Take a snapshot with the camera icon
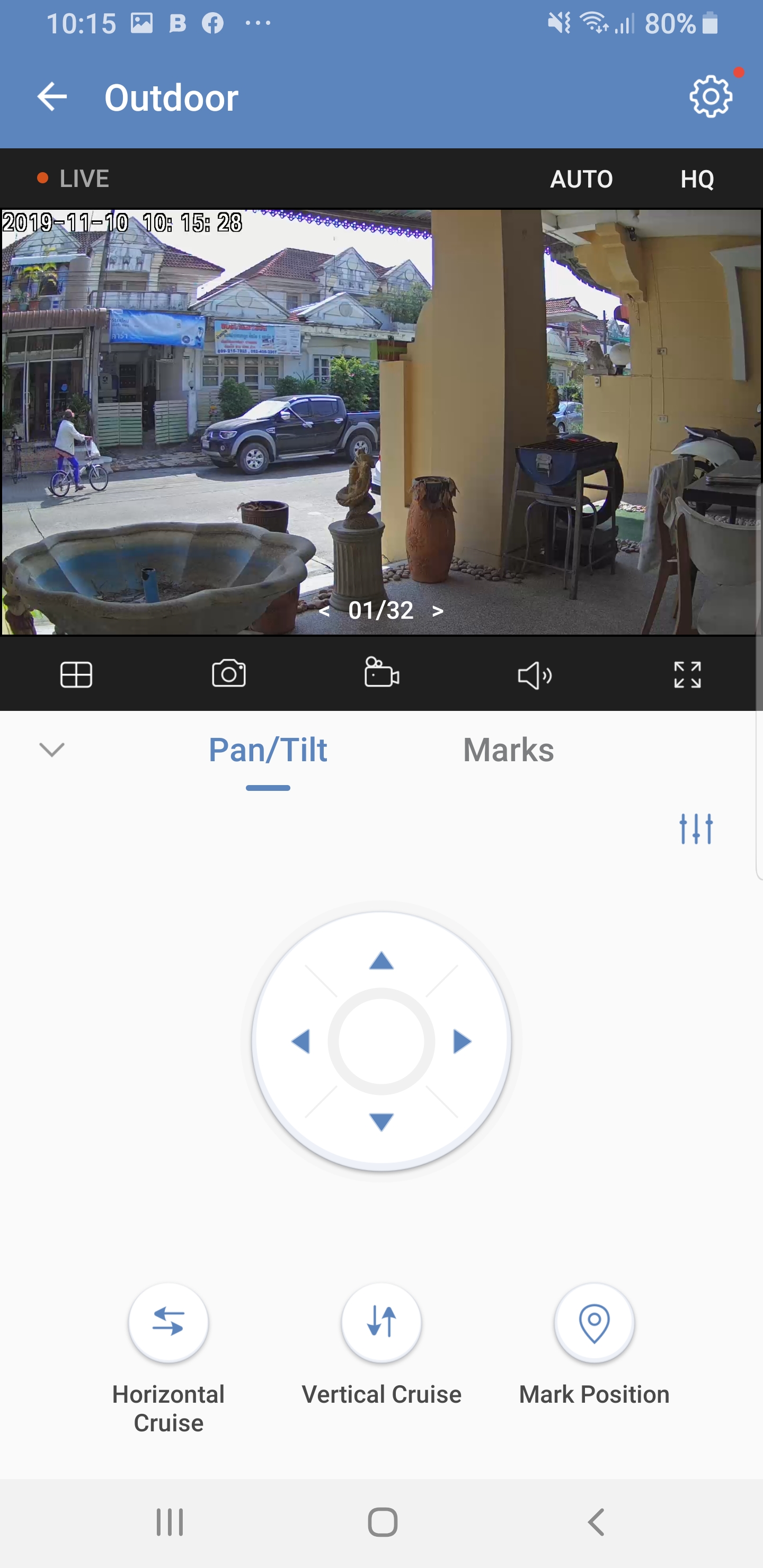The image size is (763, 1568). (x=228, y=674)
